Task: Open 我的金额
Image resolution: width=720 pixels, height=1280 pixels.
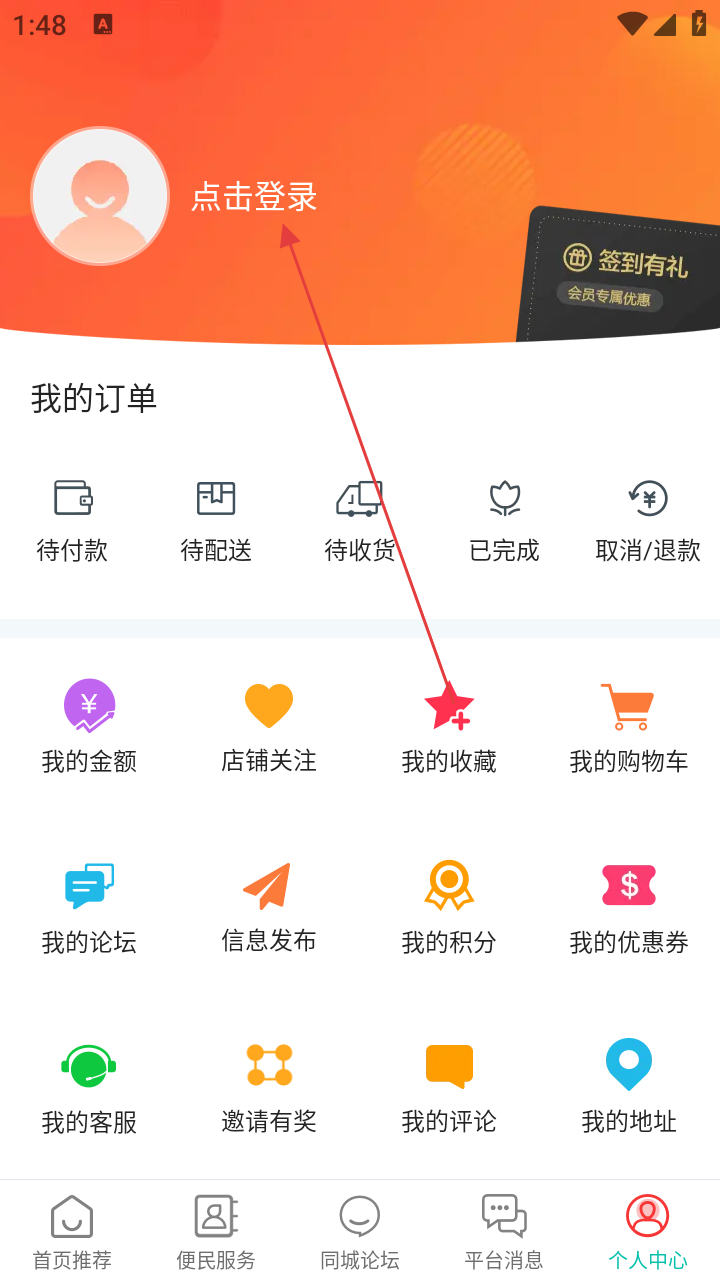Action: tap(89, 727)
